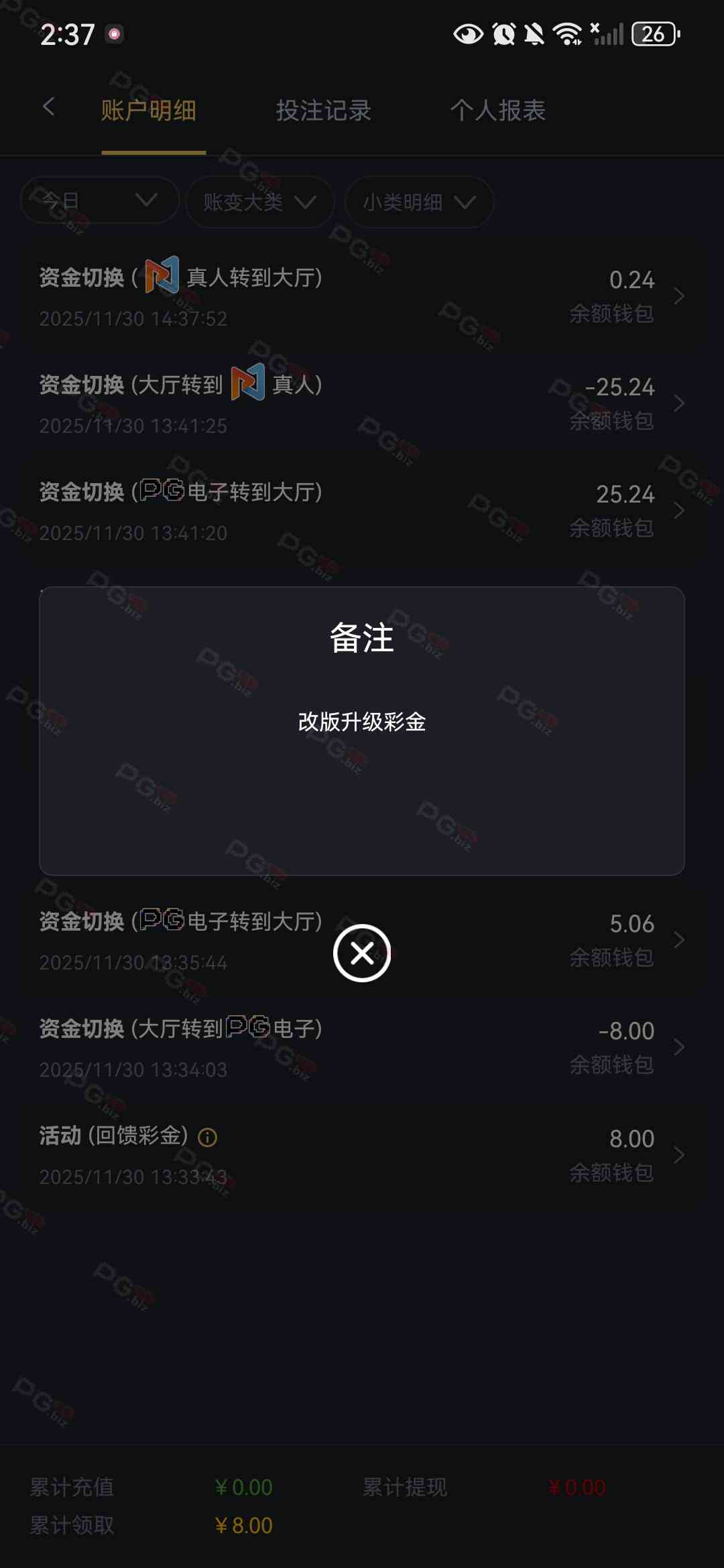Open the -8.00 大厅转到PG电子 transaction
Screen dimensions: 724x1568
pyautogui.click(x=362, y=1047)
